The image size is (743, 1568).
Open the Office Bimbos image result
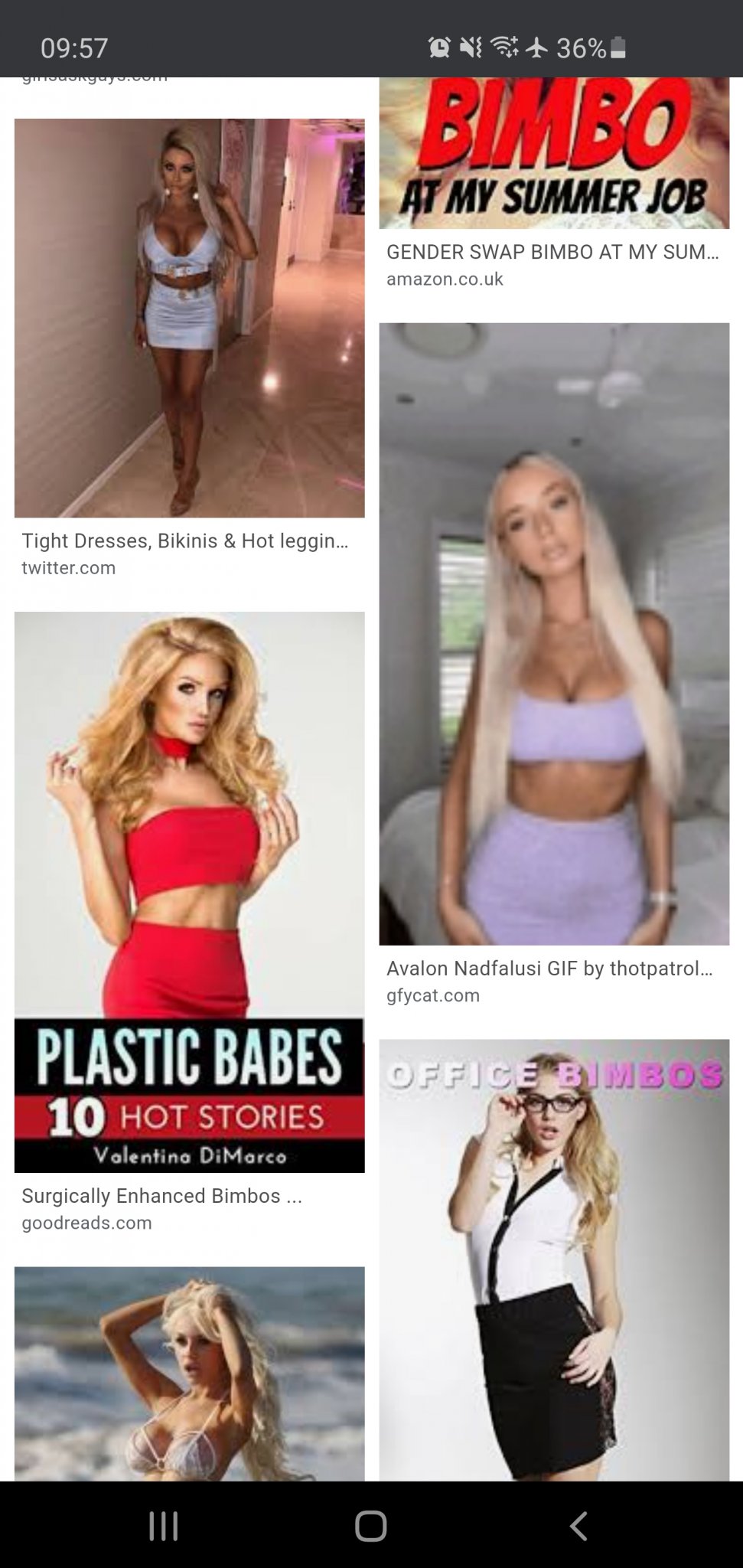click(554, 1259)
